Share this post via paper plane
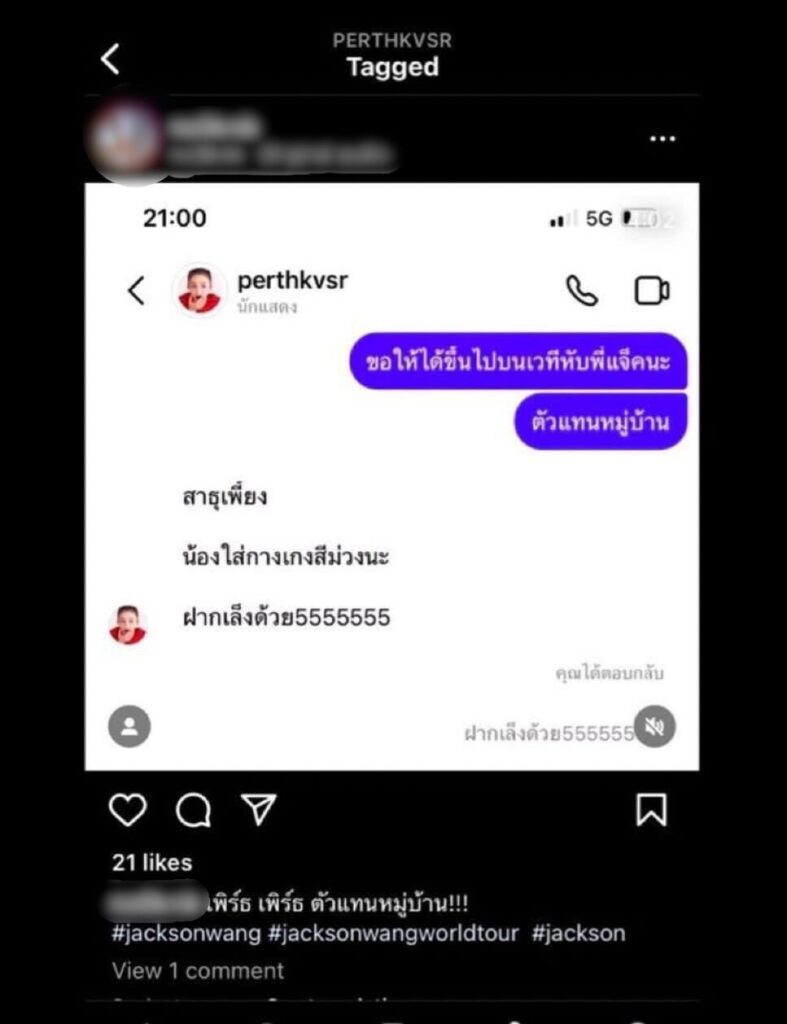 pos(259,810)
